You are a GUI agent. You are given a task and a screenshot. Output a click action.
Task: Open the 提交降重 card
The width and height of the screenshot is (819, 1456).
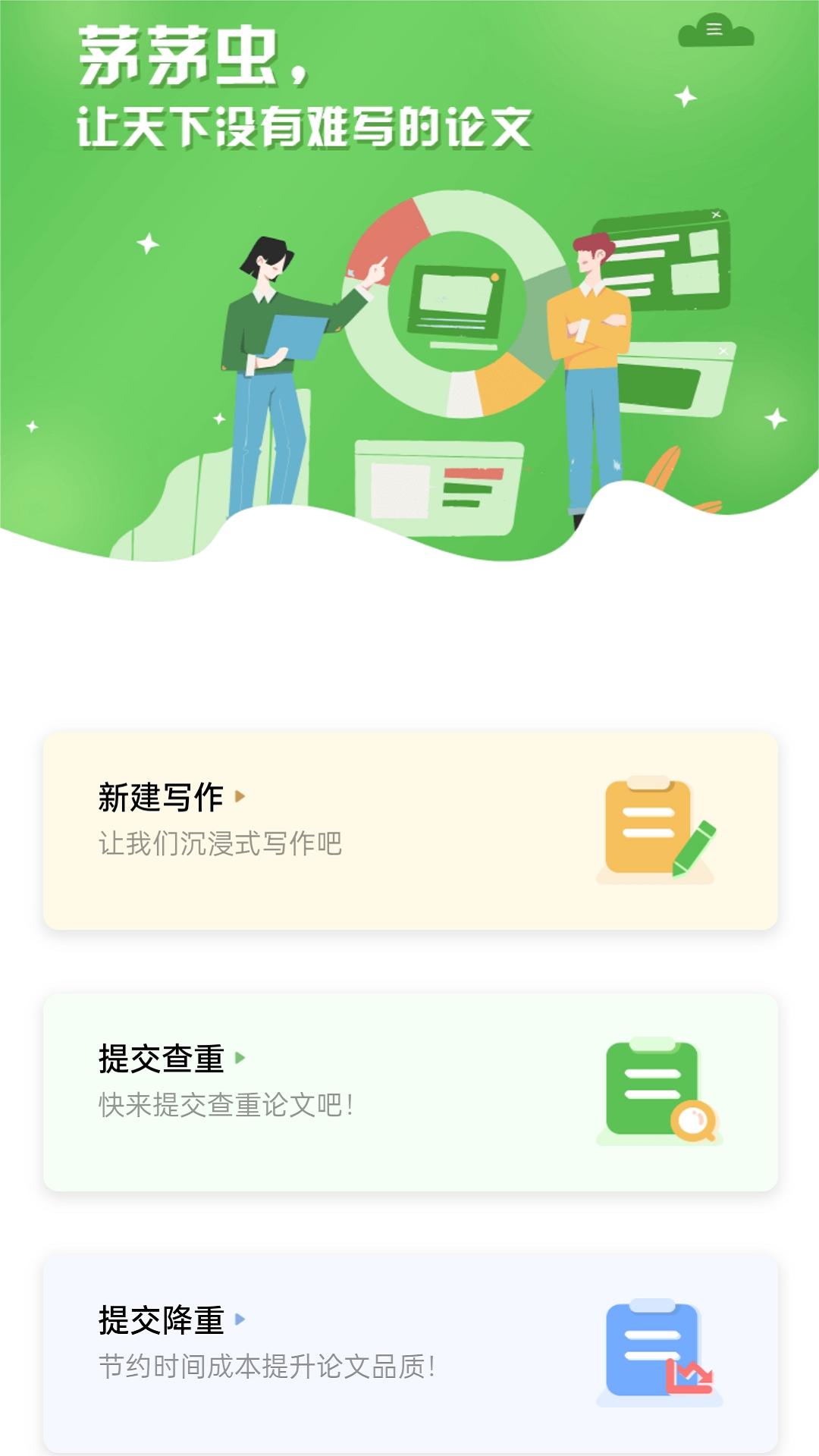[410, 1354]
